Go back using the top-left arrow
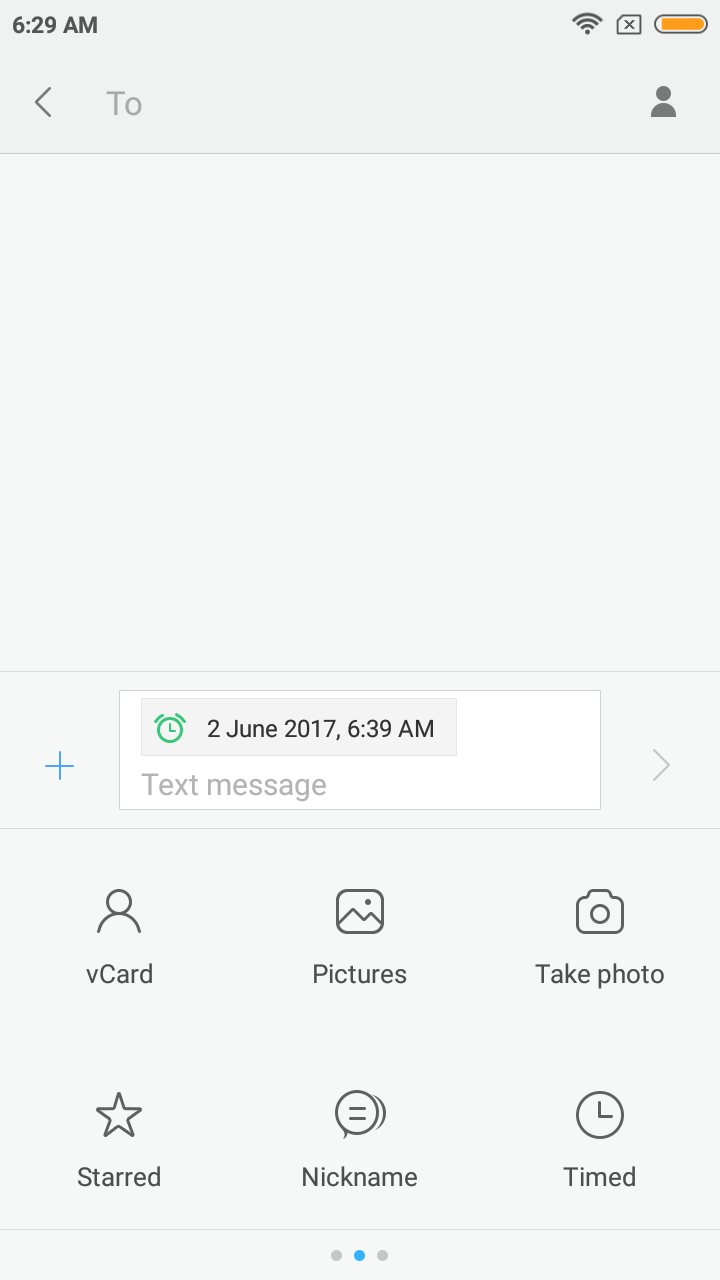The image size is (720, 1280). [43, 102]
